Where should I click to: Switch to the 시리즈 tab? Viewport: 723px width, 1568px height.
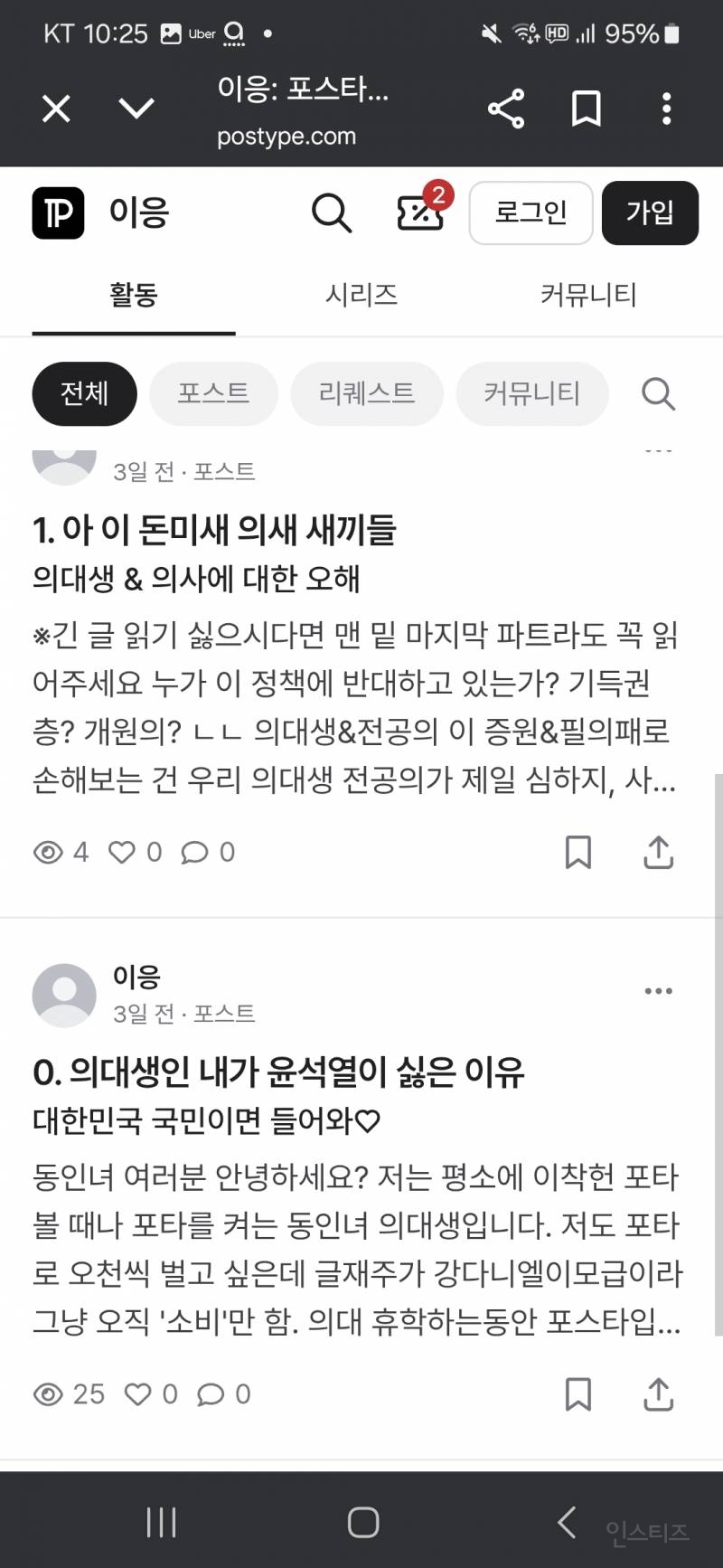point(361,295)
